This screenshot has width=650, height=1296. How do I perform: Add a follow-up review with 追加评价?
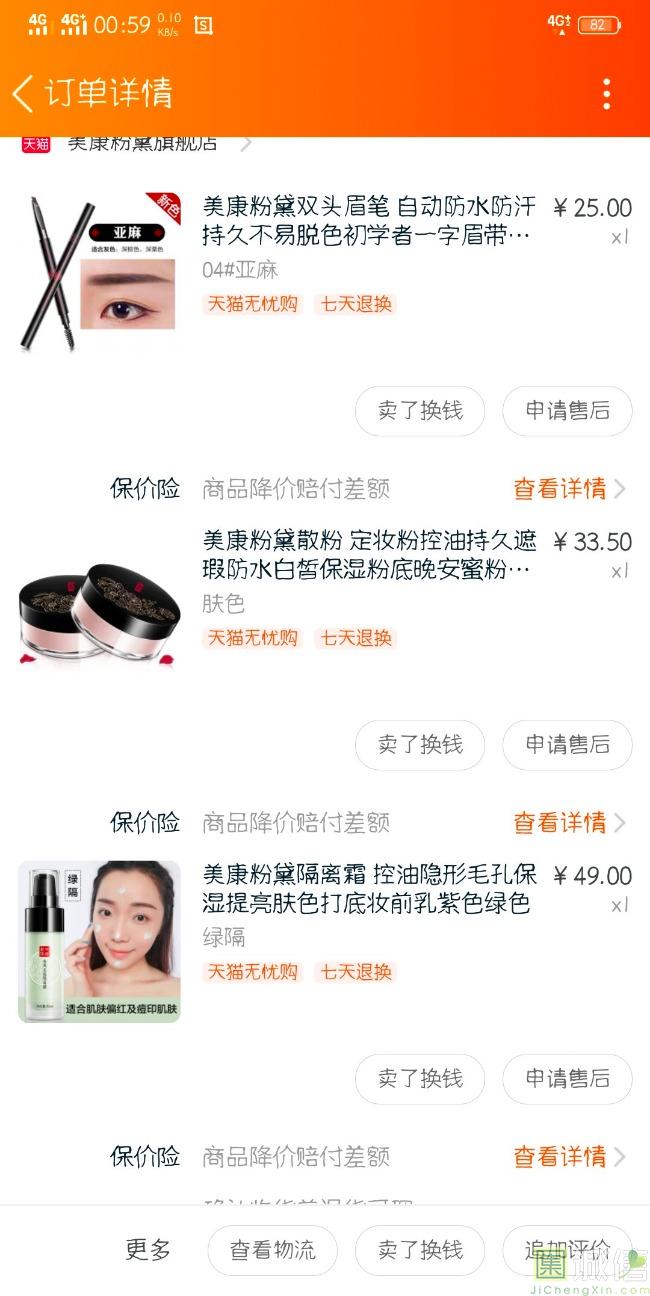(x=567, y=1250)
